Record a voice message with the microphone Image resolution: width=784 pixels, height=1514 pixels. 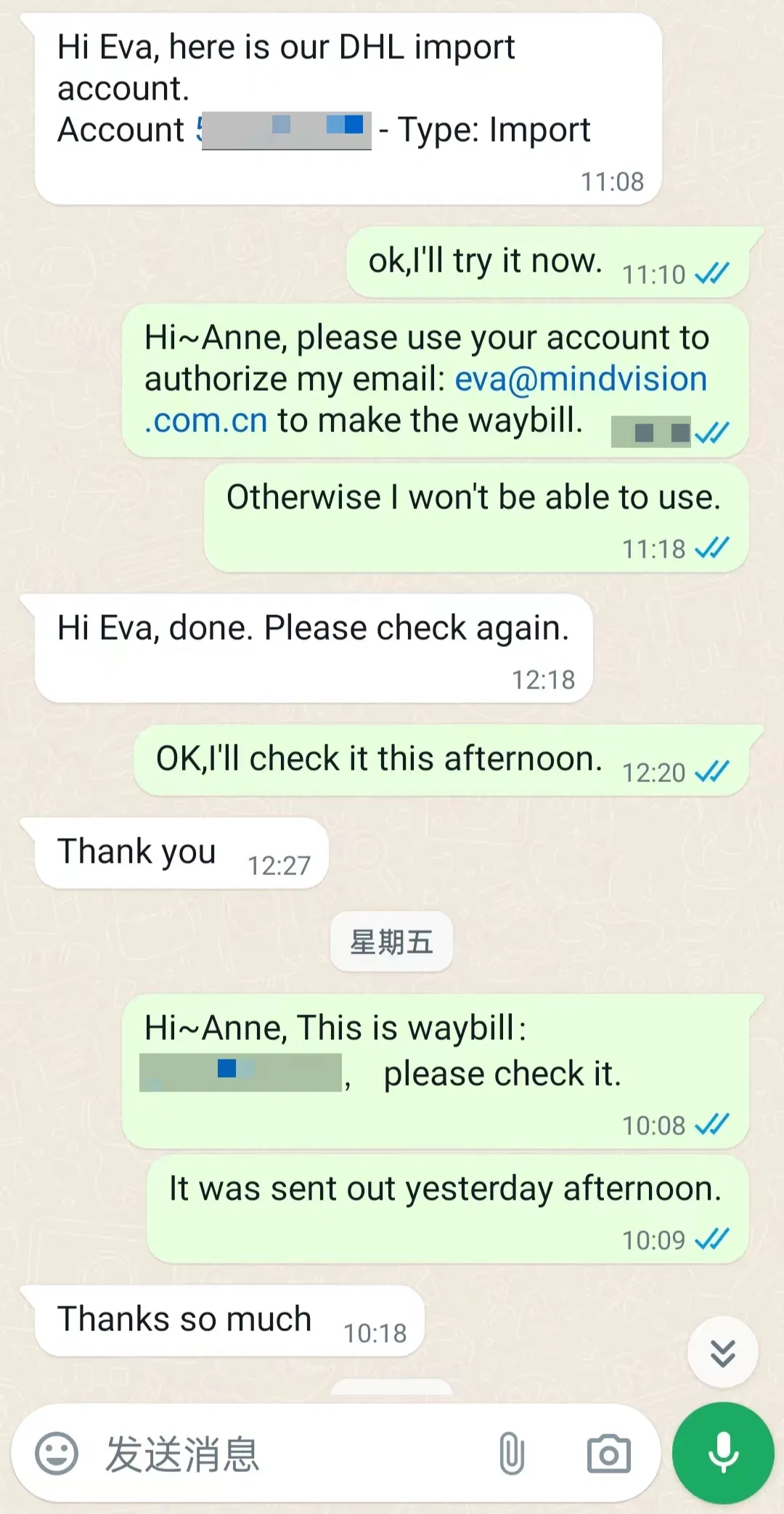point(723,1453)
